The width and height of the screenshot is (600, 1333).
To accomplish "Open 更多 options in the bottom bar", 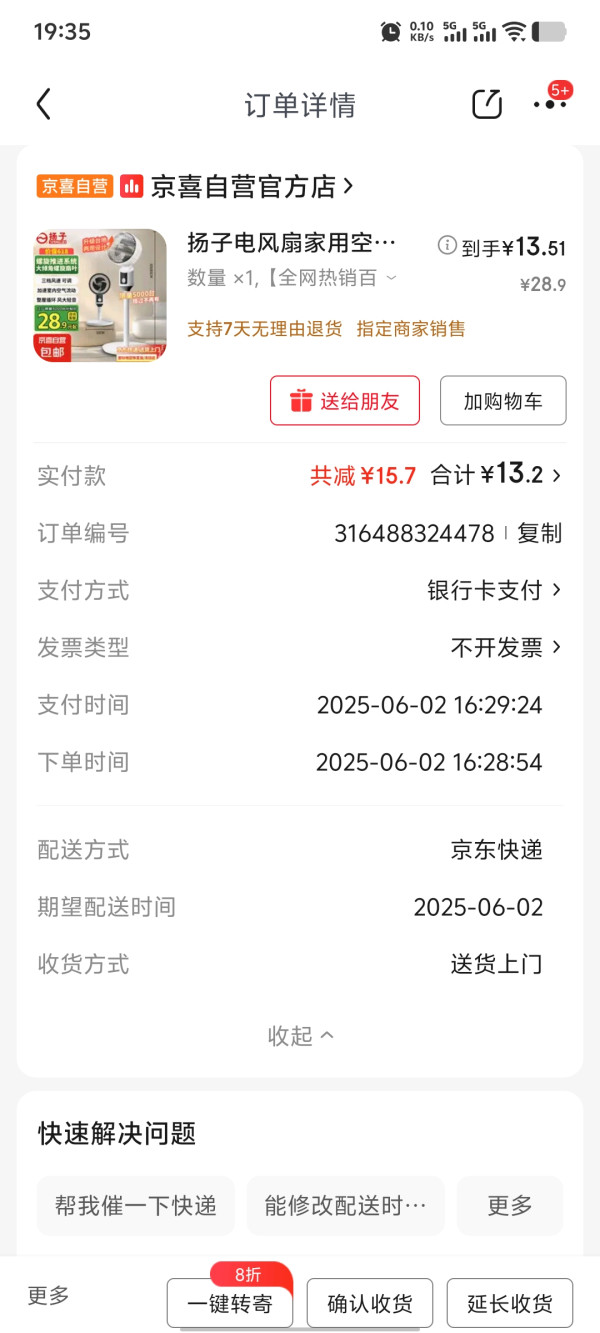I will [49, 1296].
